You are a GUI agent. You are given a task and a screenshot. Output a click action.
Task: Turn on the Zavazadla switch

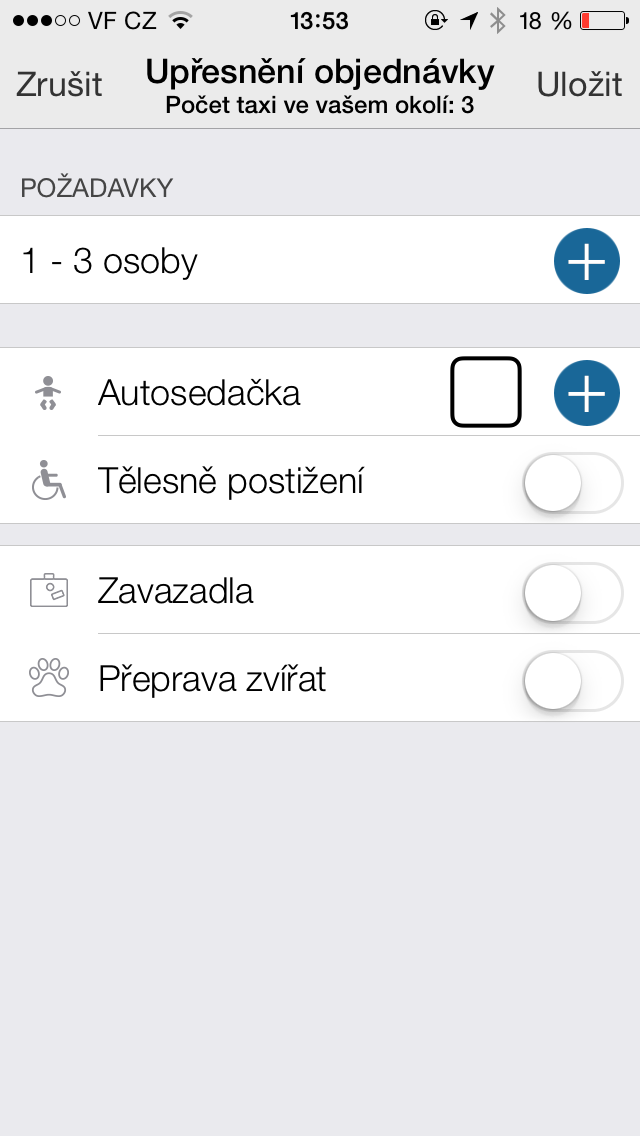(x=573, y=592)
